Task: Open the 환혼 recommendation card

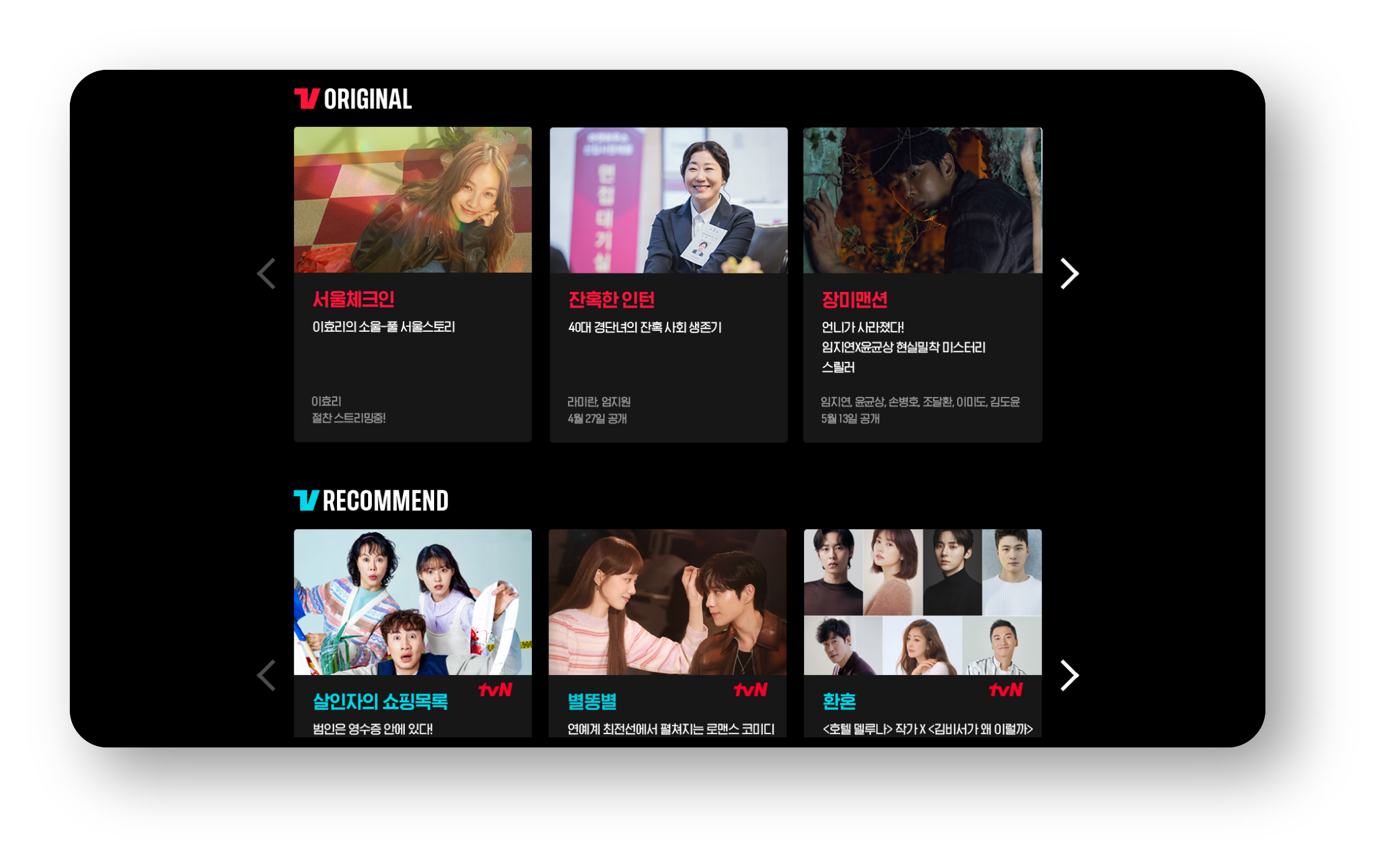Action: click(922, 632)
